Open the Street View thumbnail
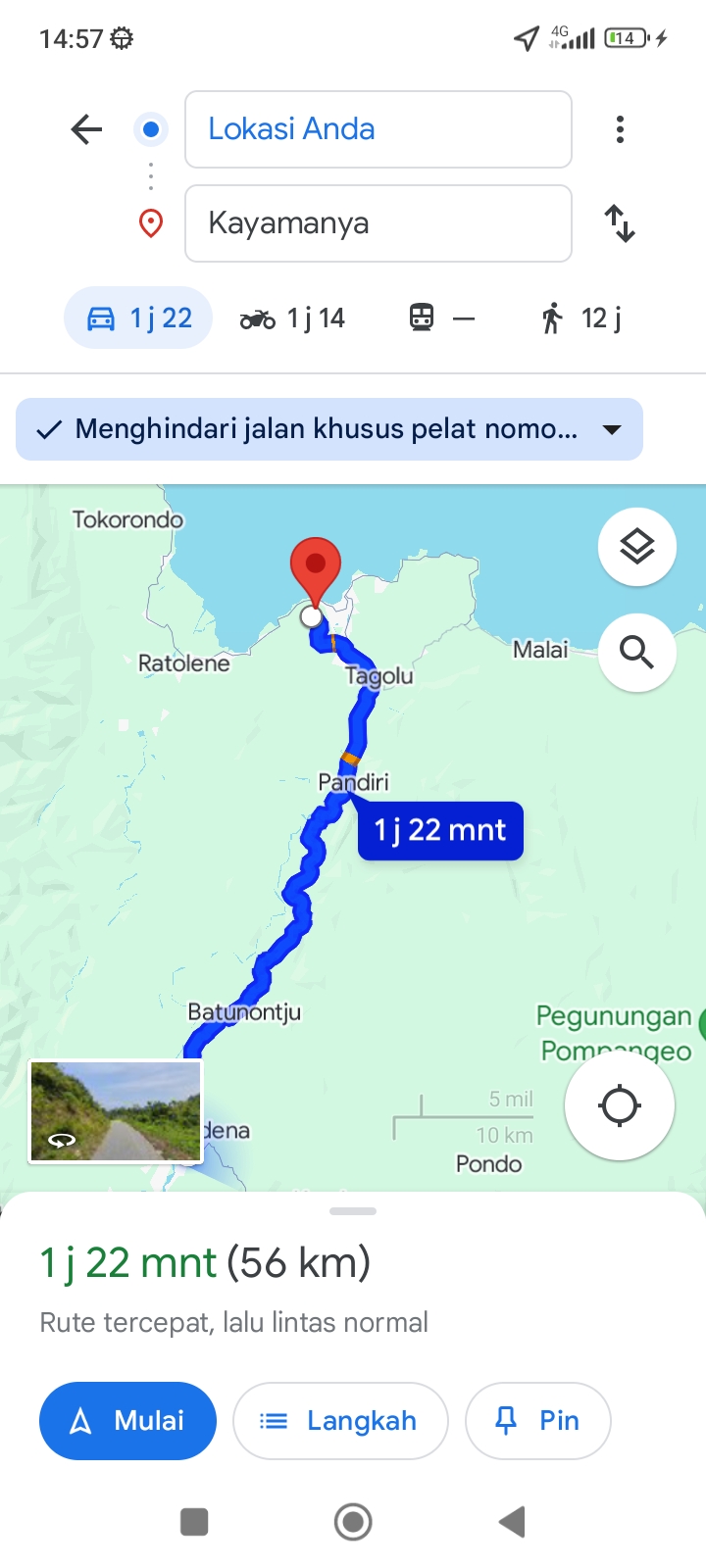The height and width of the screenshot is (1568, 706). (x=116, y=1111)
